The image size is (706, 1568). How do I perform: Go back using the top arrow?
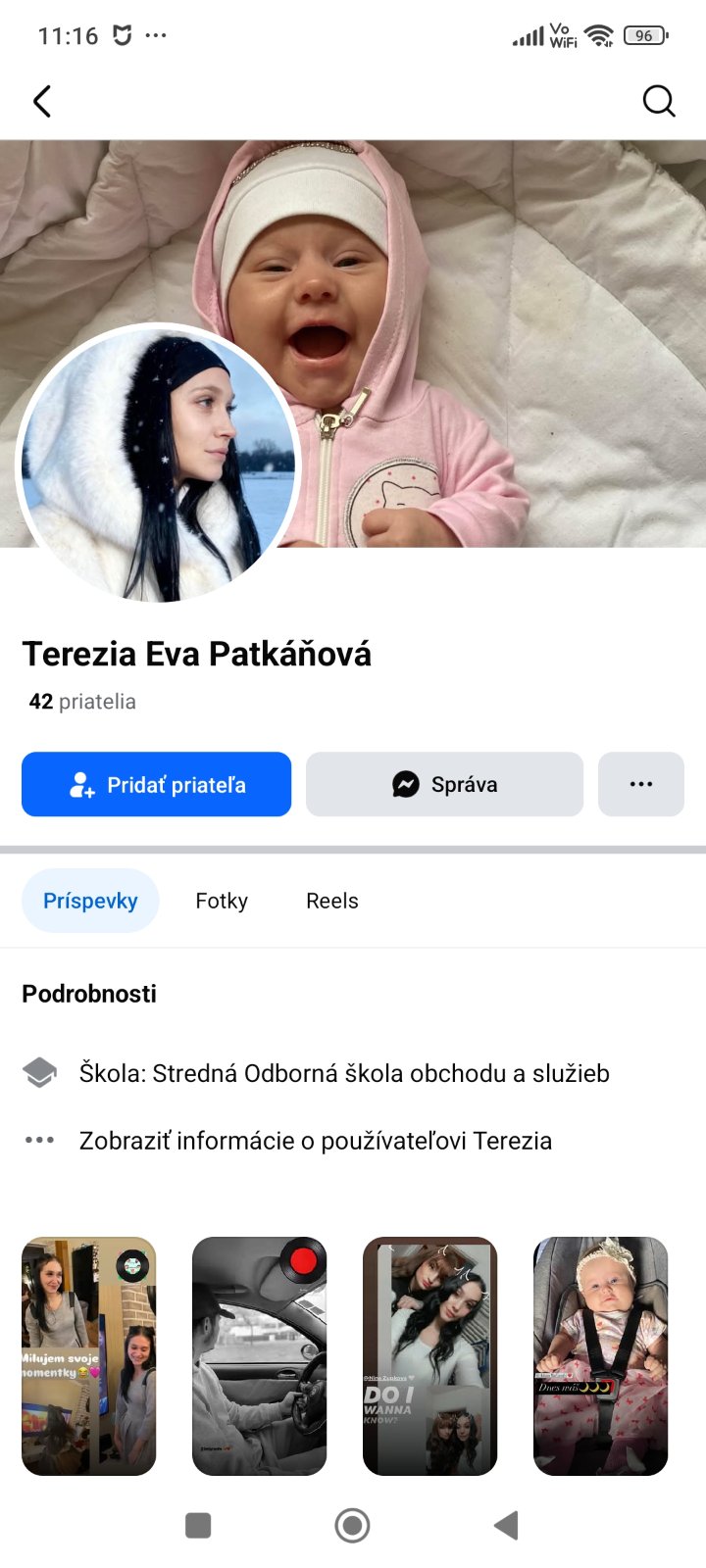(42, 101)
